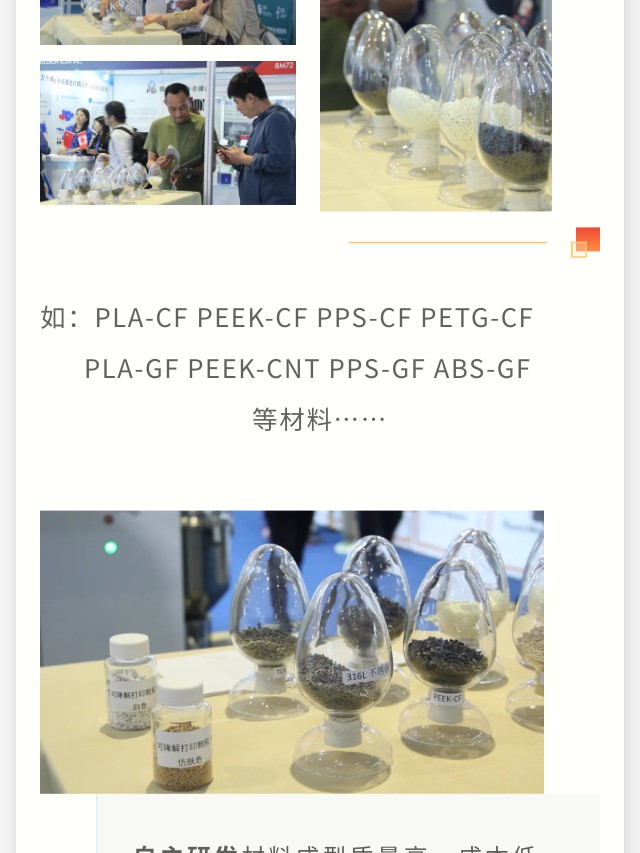Enlarge the photo of white pellet-filled glass bulbs
This screenshot has height=853, width=640.
435,105
